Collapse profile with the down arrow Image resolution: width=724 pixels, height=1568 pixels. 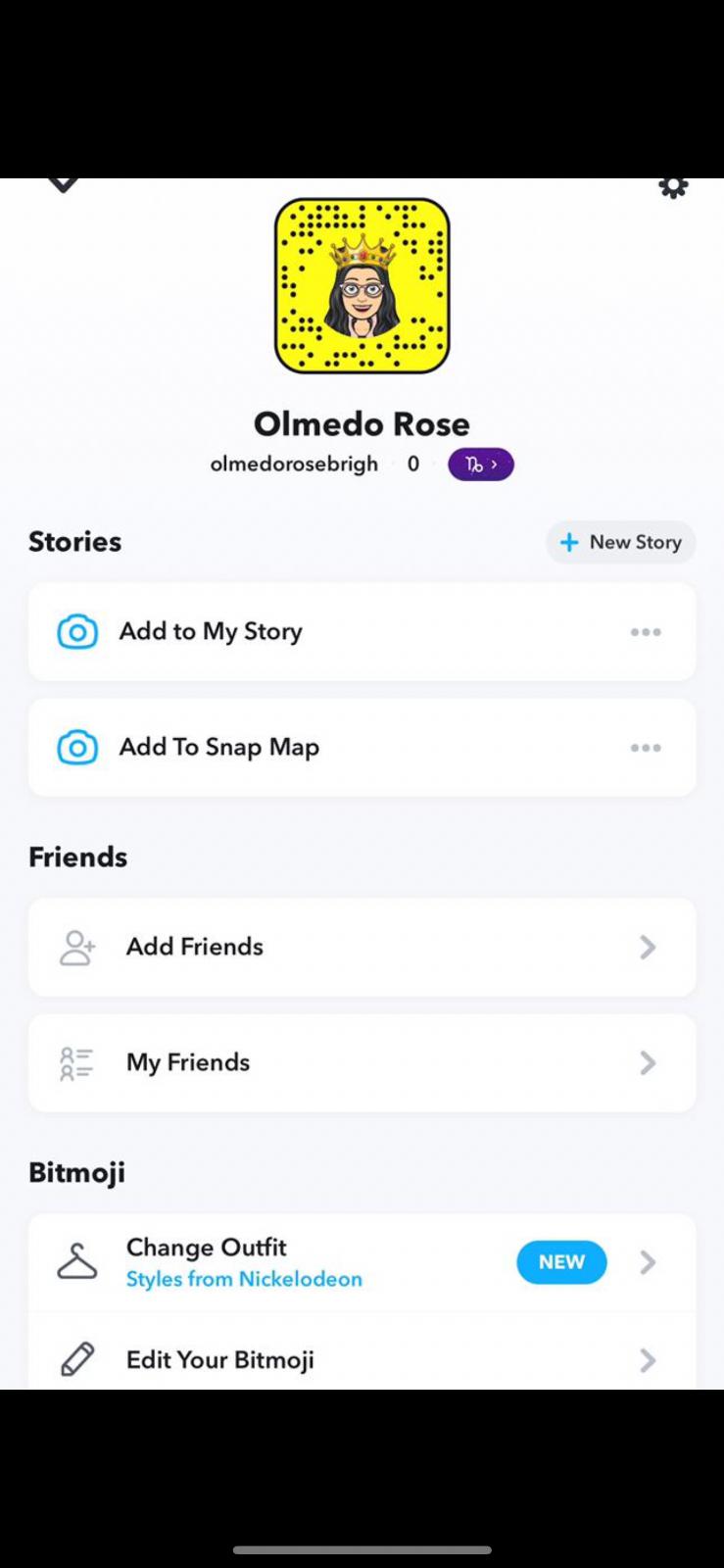(63, 184)
